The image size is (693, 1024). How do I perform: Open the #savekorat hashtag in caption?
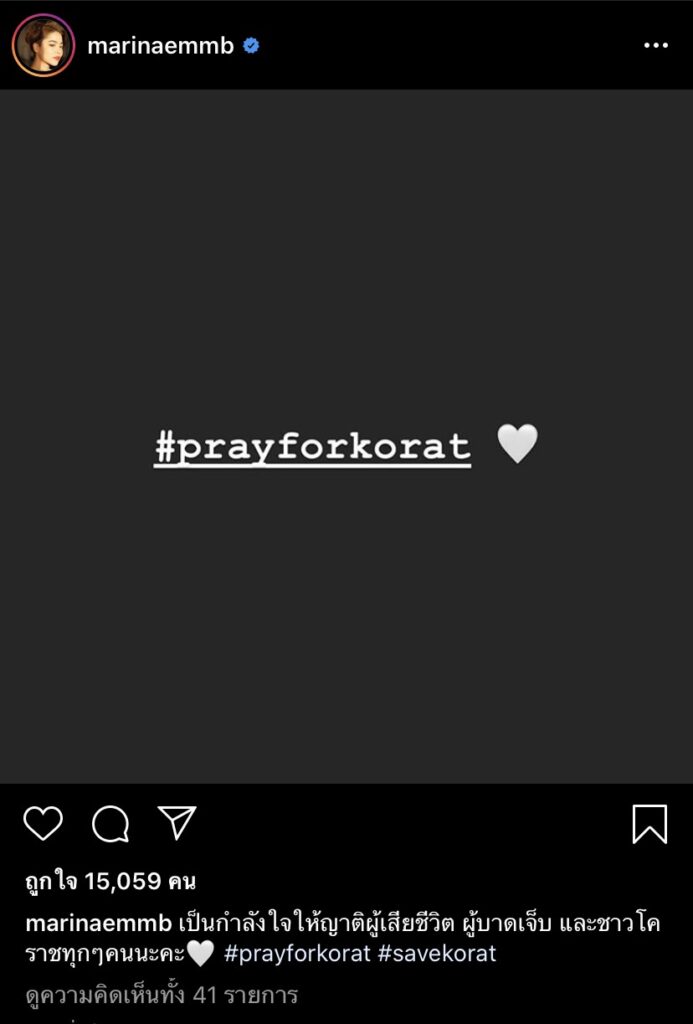[436, 953]
